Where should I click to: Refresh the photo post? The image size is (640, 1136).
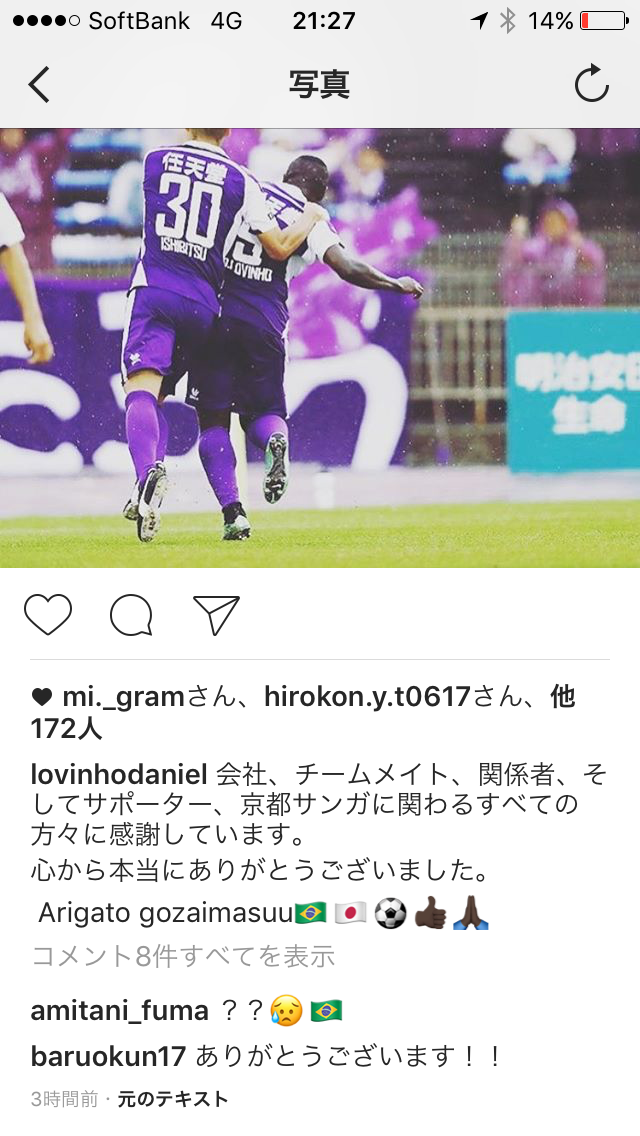coord(591,85)
